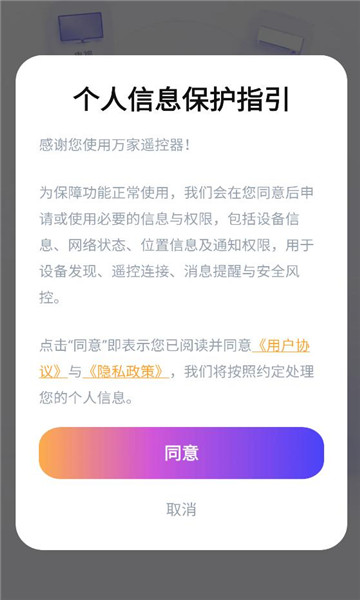Screen dimensions: 360x600
Task: Tap 同意 to accept the privacy guide
Action: [181, 453]
